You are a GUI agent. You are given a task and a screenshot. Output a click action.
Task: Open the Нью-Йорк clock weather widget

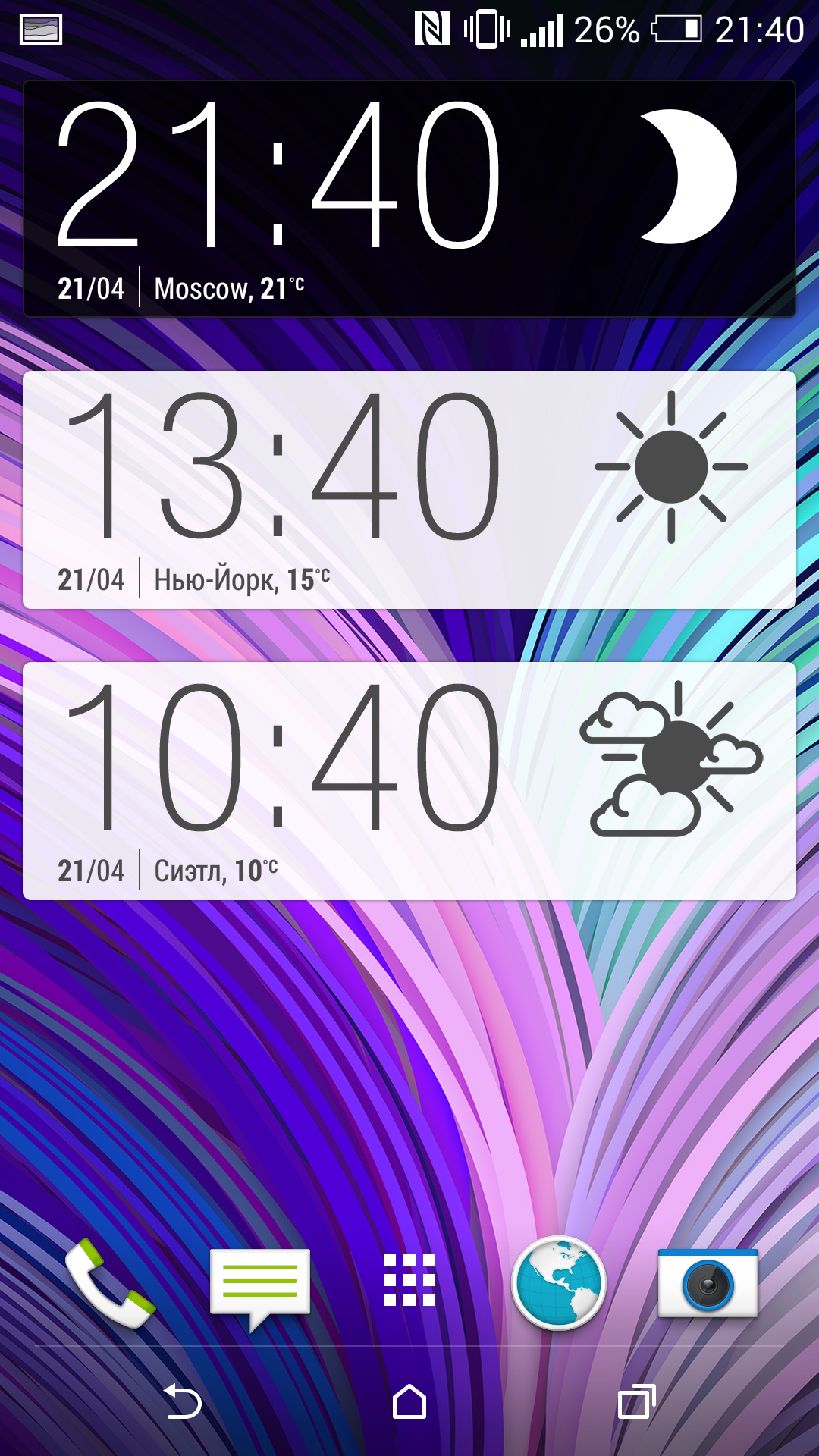409,490
